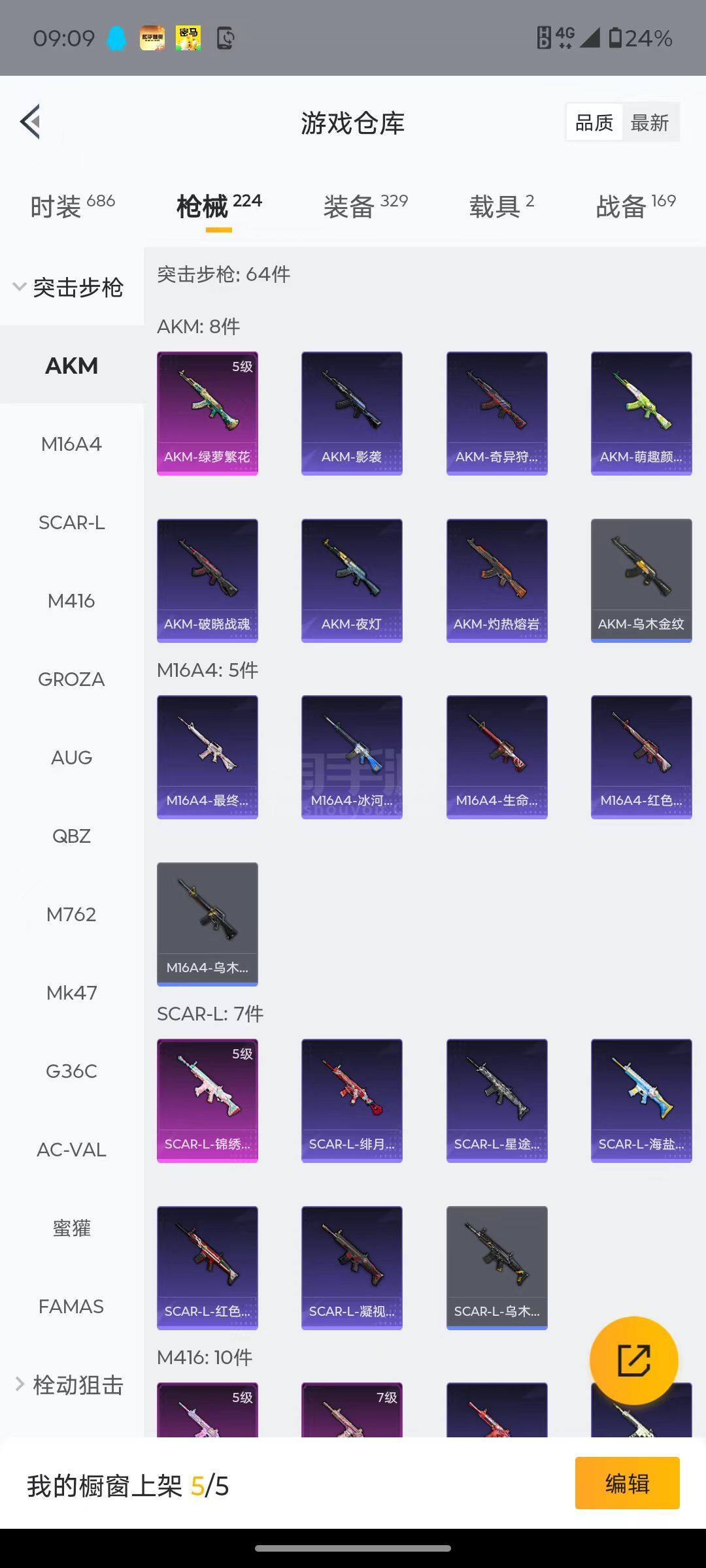
Task: Select Mk47 in the side list
Action: tap(71, 992)
